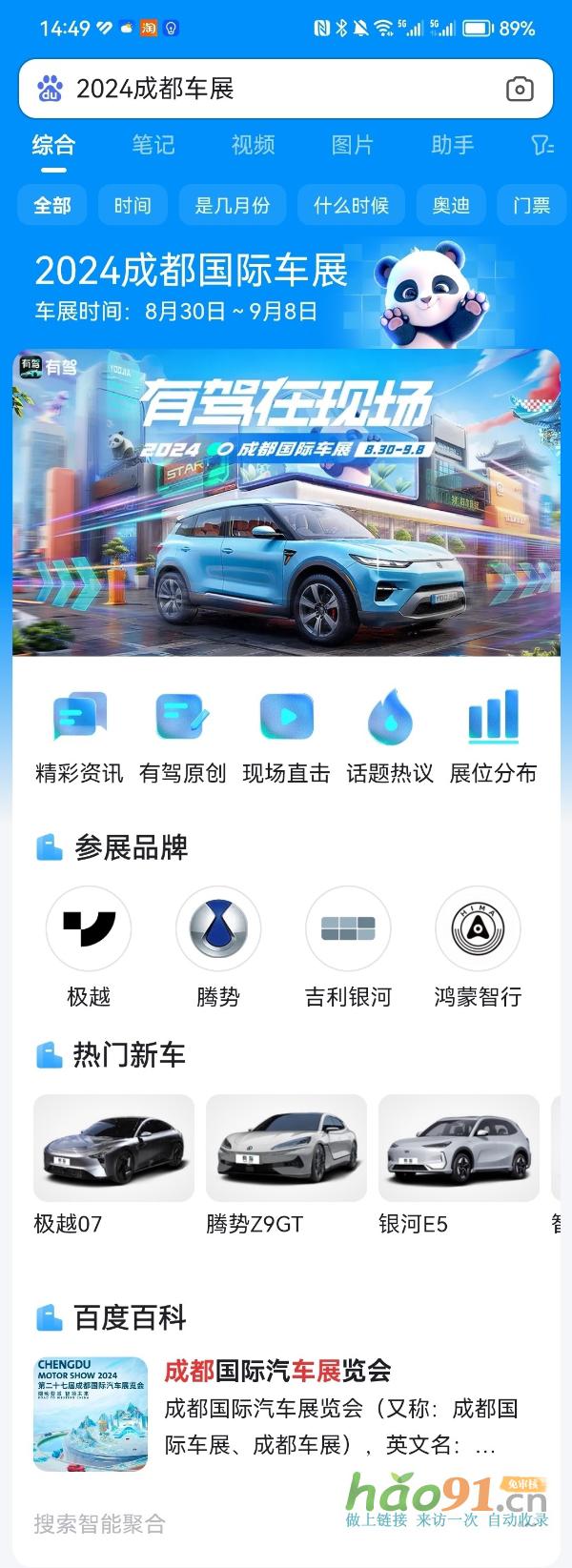Viewport: 572px width, 1568px height.
Task: Switch to the 助手 tab
Action: [x=452, y=145]
